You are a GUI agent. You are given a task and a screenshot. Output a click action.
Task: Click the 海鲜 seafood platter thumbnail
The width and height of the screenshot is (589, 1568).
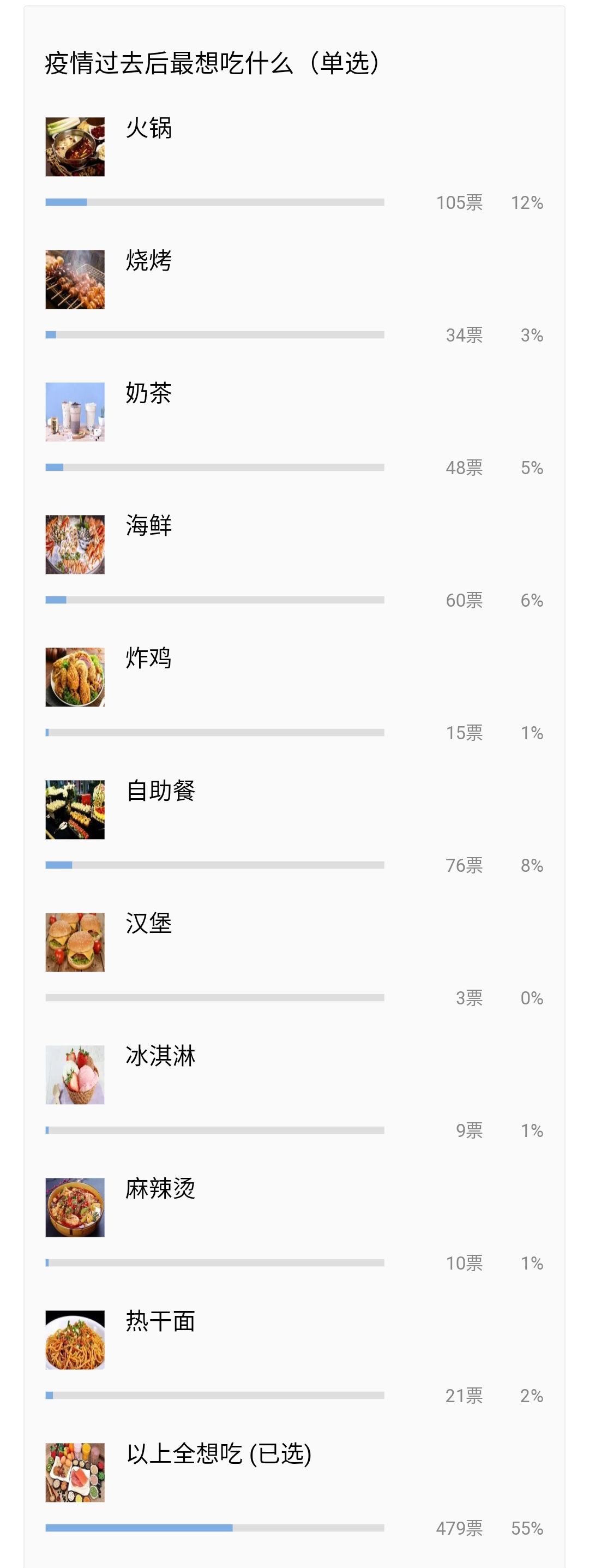pyautogui.click(x=75, y=545)
